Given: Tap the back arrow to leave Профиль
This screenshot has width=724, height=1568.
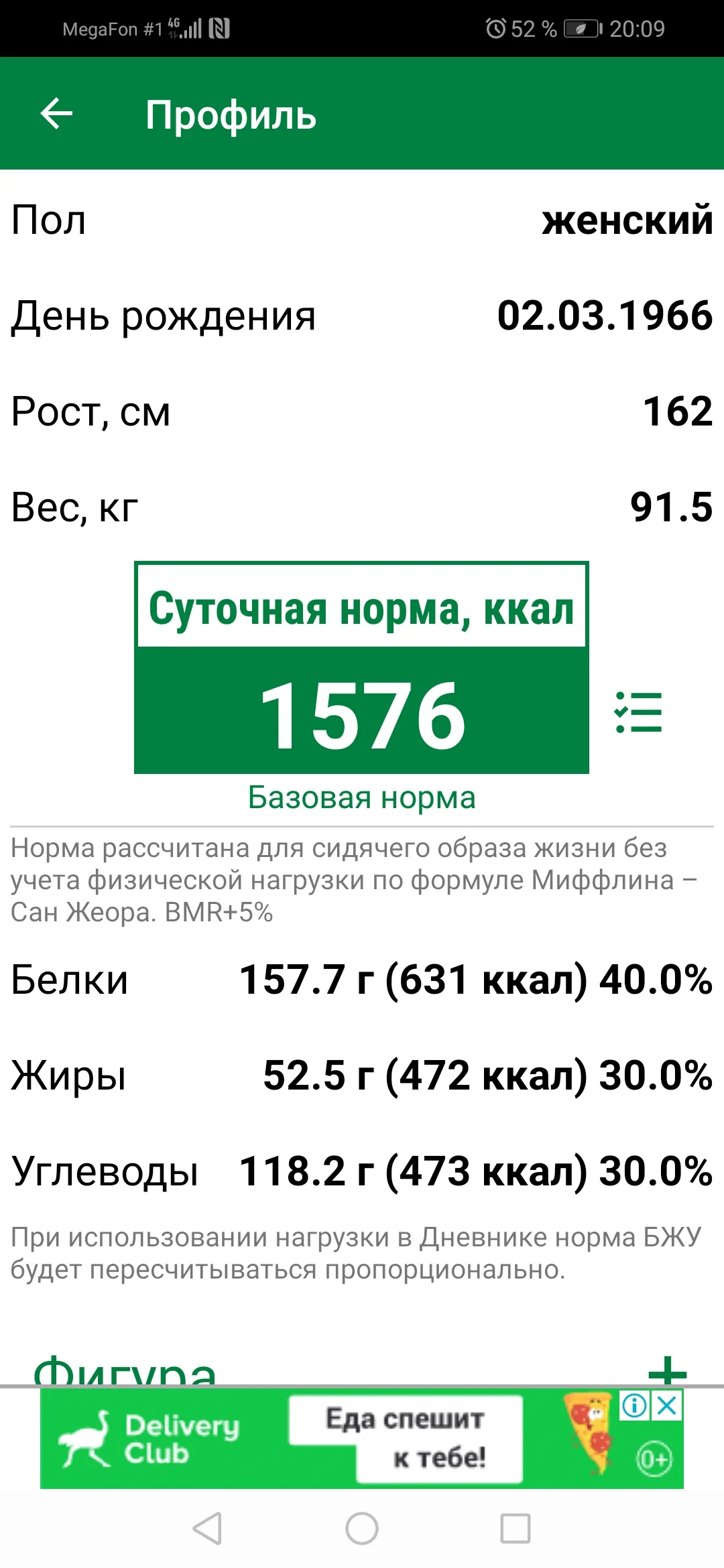Looking at the screenshot, I should coord(57,113).
